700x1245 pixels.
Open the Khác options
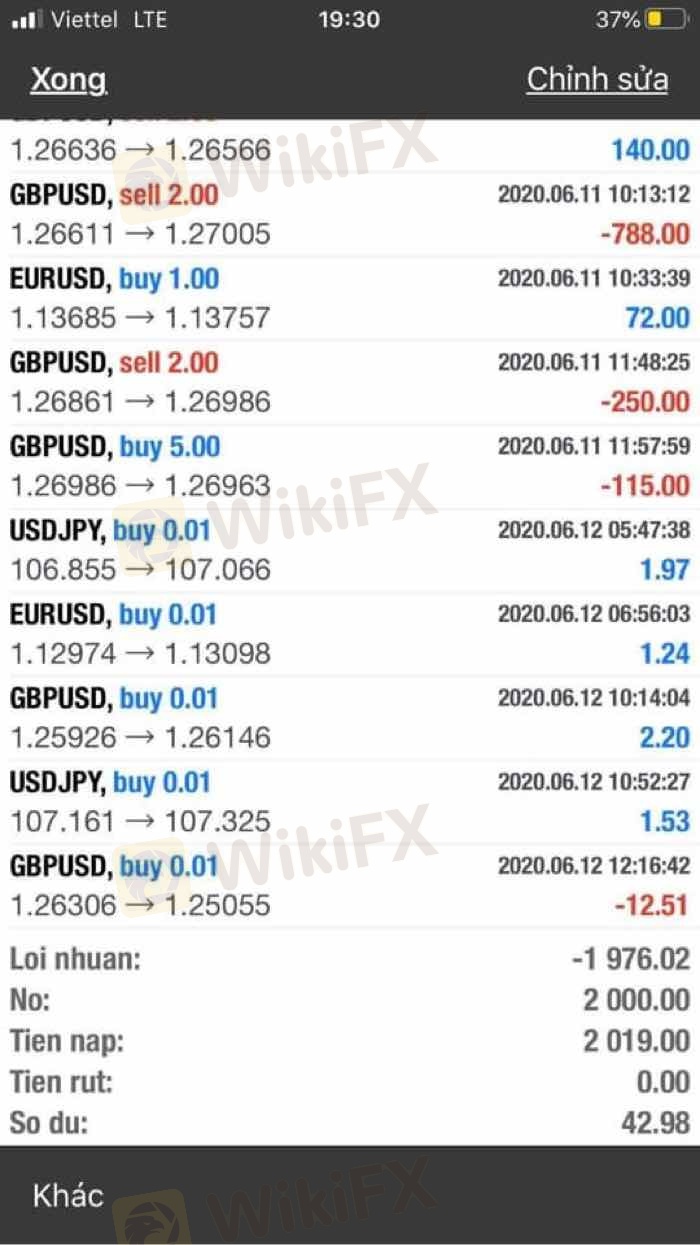pyautogui.click(x=68, y=1195)
